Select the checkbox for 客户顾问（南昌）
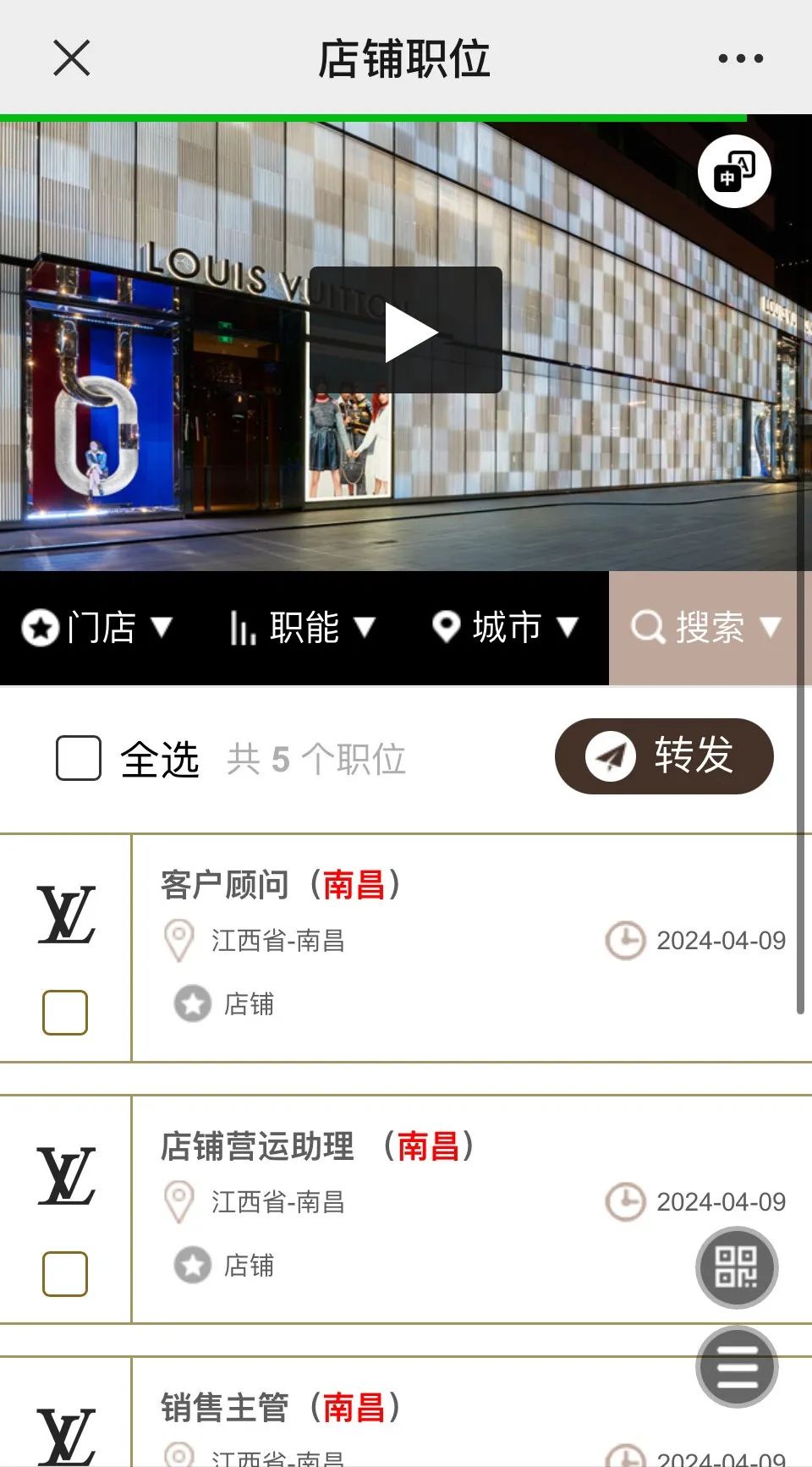 65,1013
